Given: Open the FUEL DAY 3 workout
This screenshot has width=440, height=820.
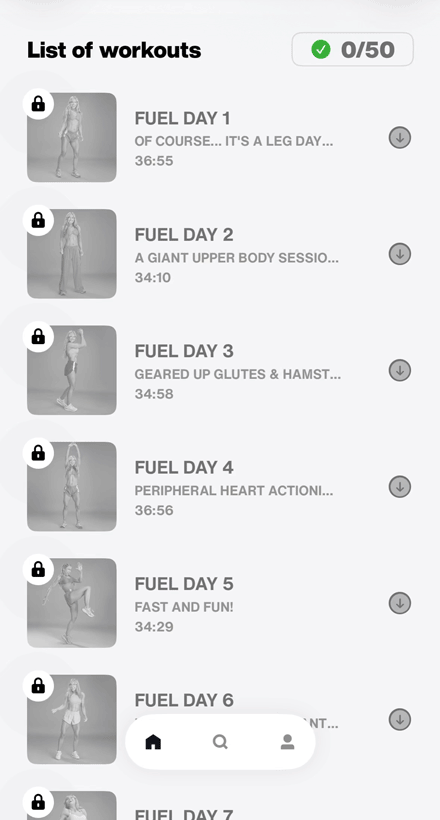Looking at the screenshot, I should pos(220,370).
